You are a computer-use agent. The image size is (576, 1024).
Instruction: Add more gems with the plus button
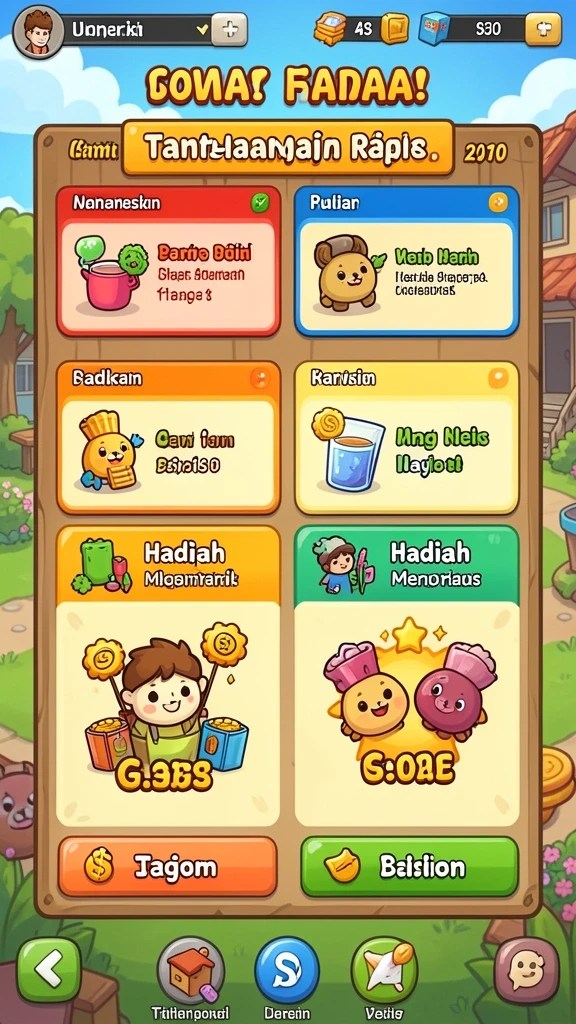coord(543,29)
